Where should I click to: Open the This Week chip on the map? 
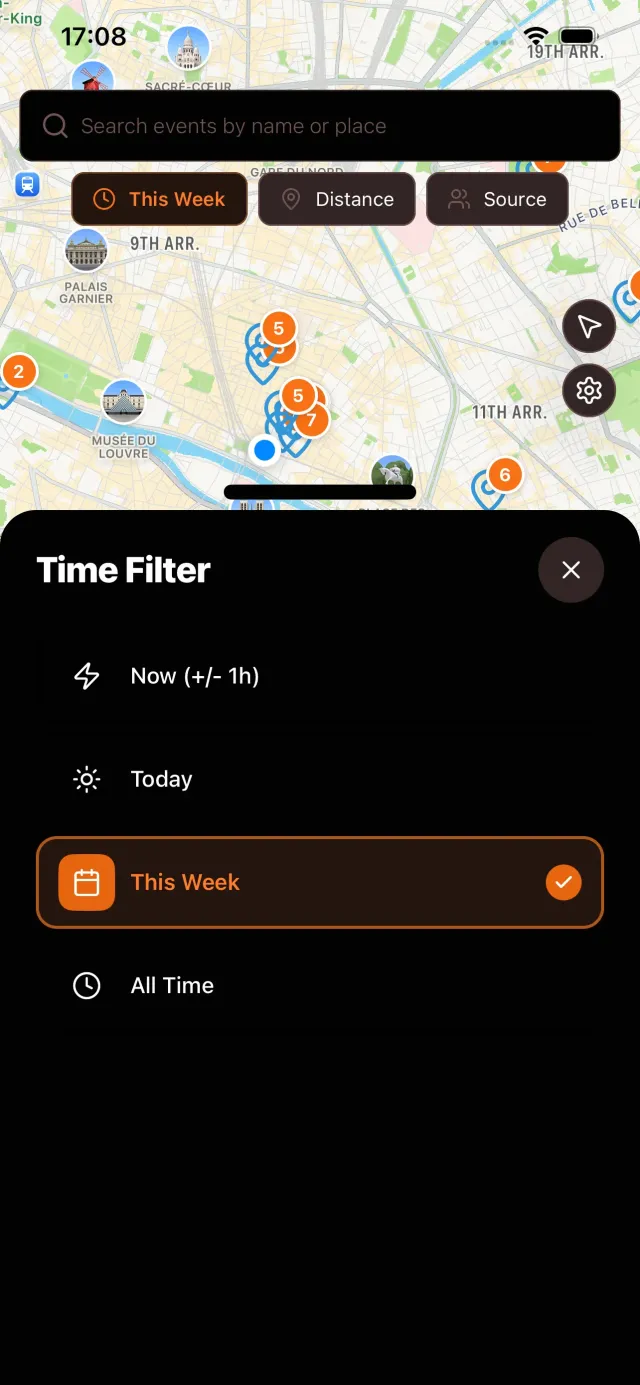(160, 199)
